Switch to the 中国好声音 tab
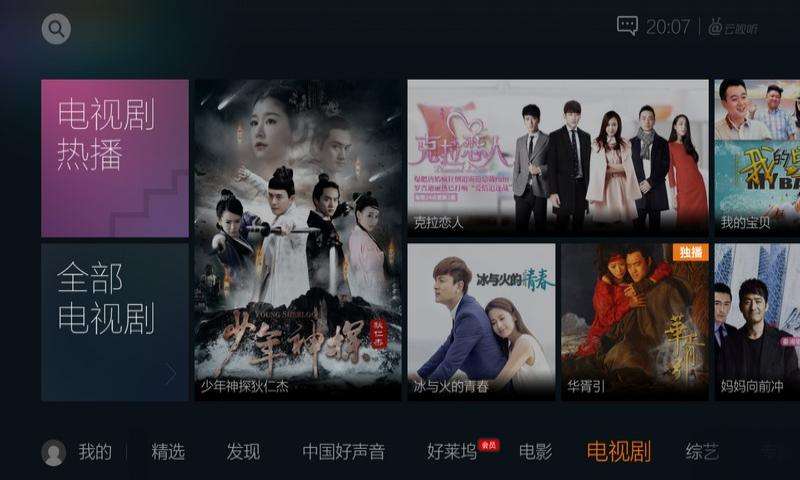The height and width of the screenshot is (480, 800). click(x=343, y=452)
